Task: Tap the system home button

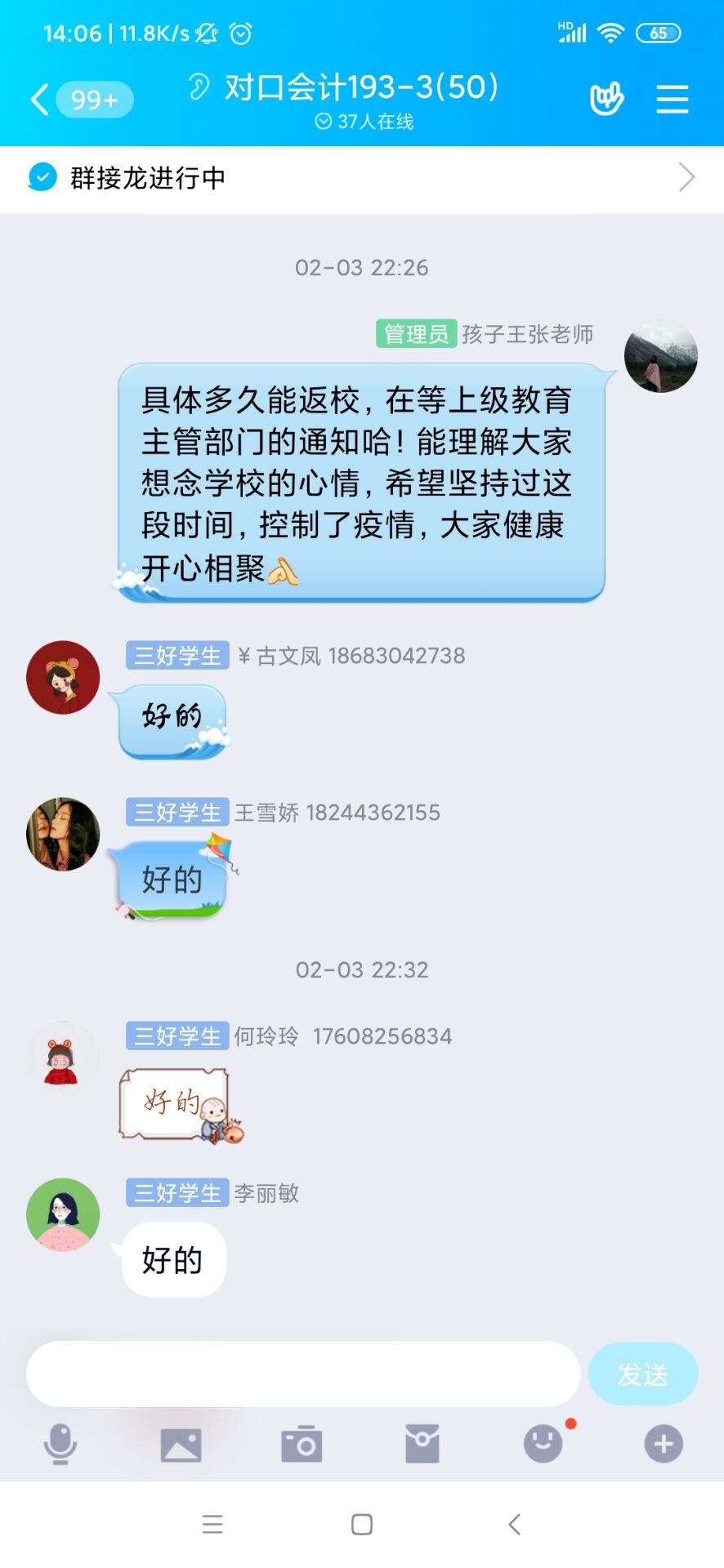Action: (x=362, y=1524)
